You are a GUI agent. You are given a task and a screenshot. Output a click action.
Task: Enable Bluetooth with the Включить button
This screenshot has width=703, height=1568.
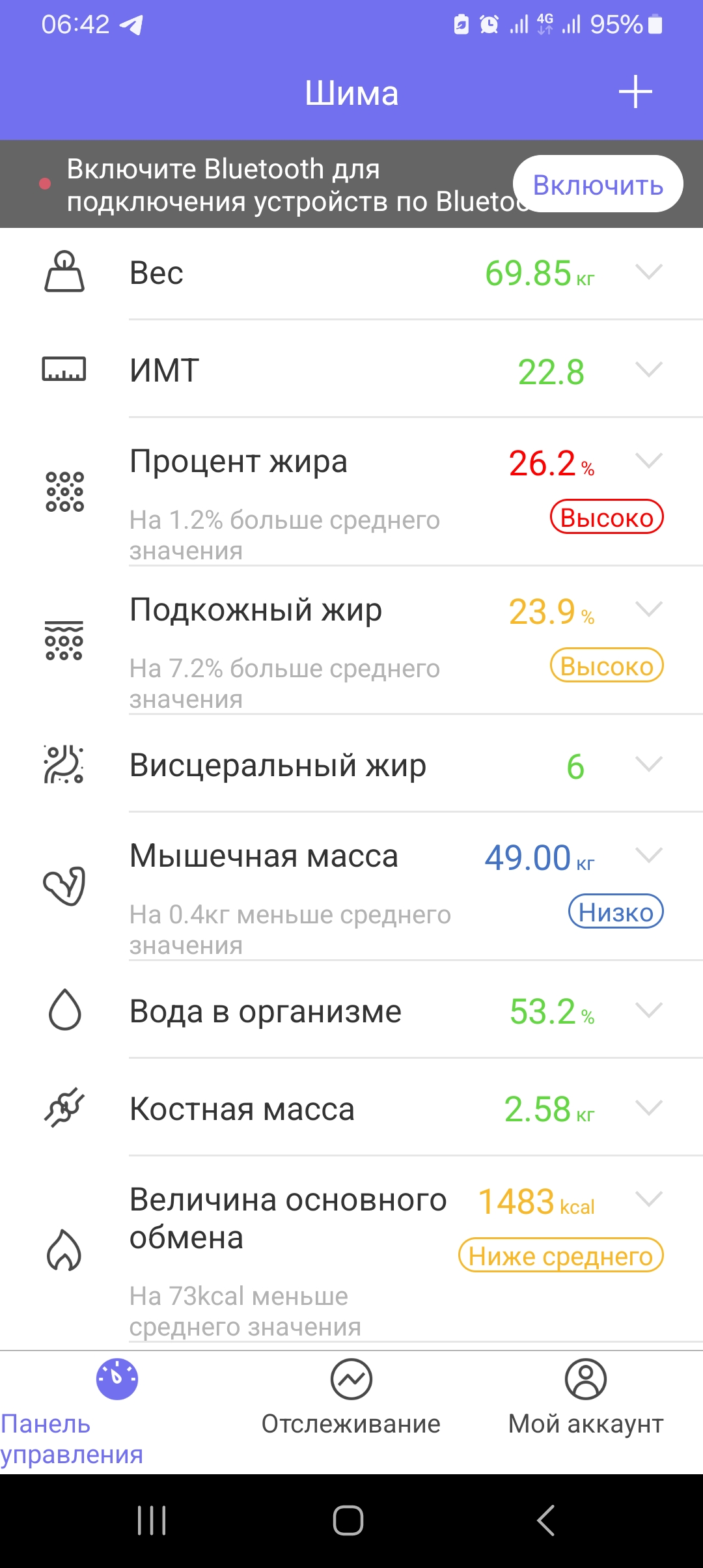[x=598, y=184]
